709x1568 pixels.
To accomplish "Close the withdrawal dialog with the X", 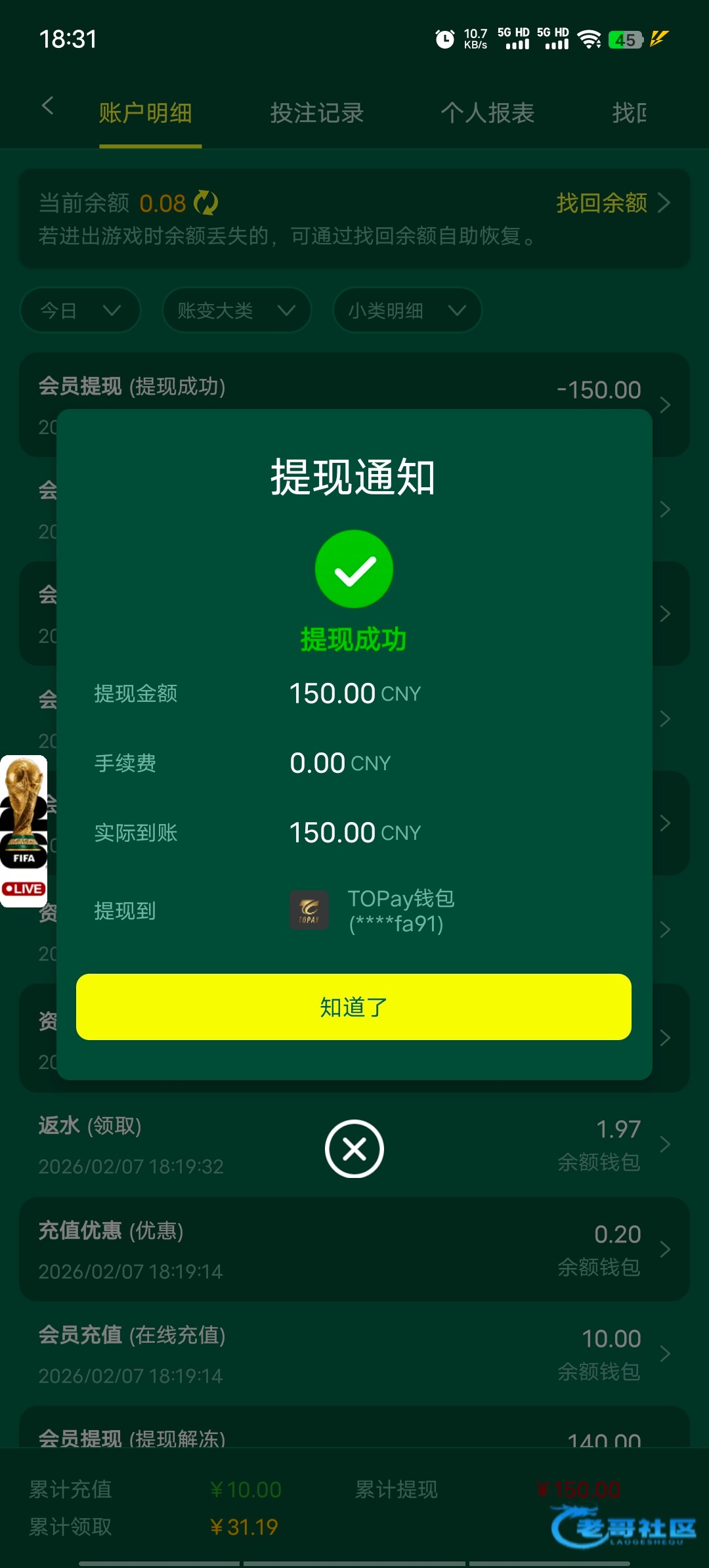I will coord(354,1148).
